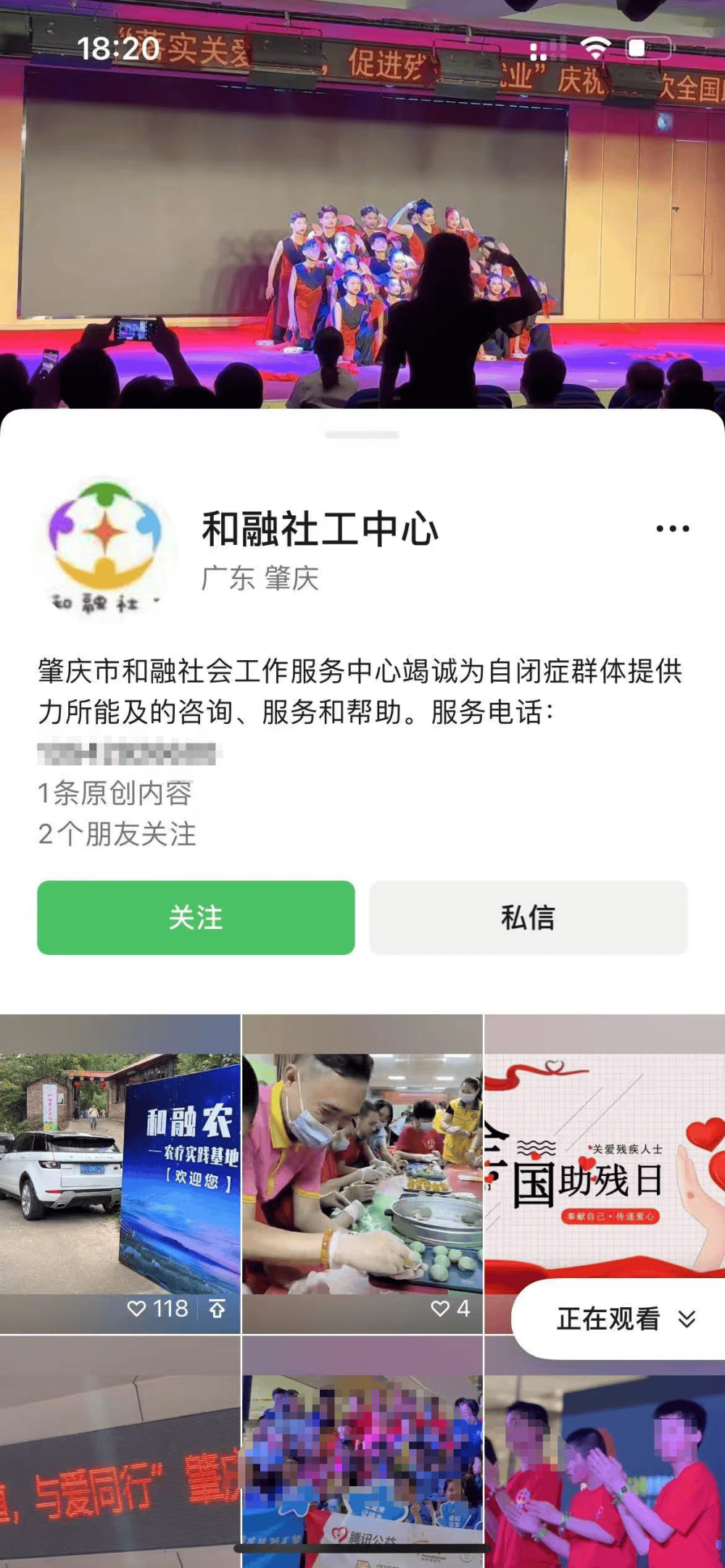Open the three-dot overflow menu
Image resolution: width=725 pixels, height=1568 pixels.
tap(672, 528)
